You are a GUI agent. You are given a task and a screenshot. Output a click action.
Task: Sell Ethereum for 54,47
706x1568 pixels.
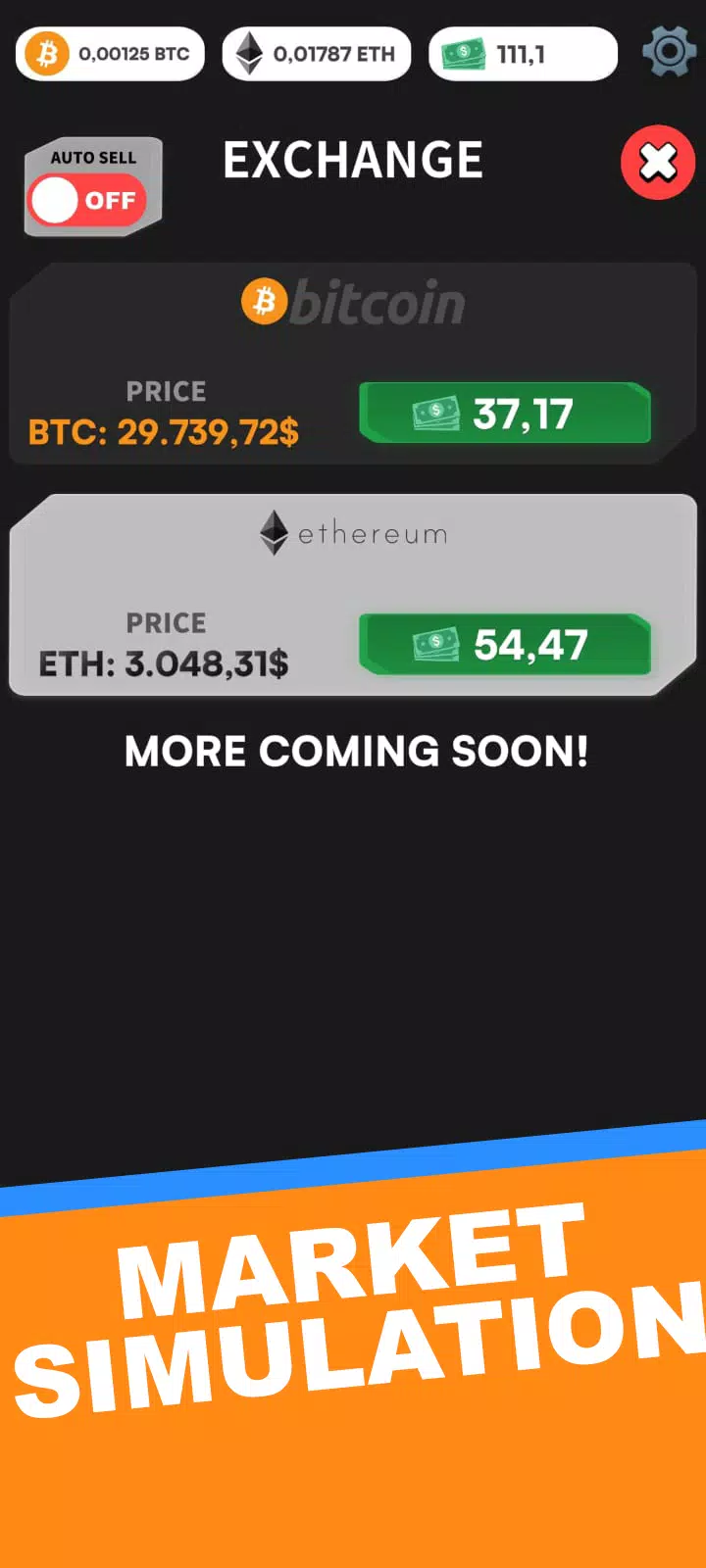[504, 645]
